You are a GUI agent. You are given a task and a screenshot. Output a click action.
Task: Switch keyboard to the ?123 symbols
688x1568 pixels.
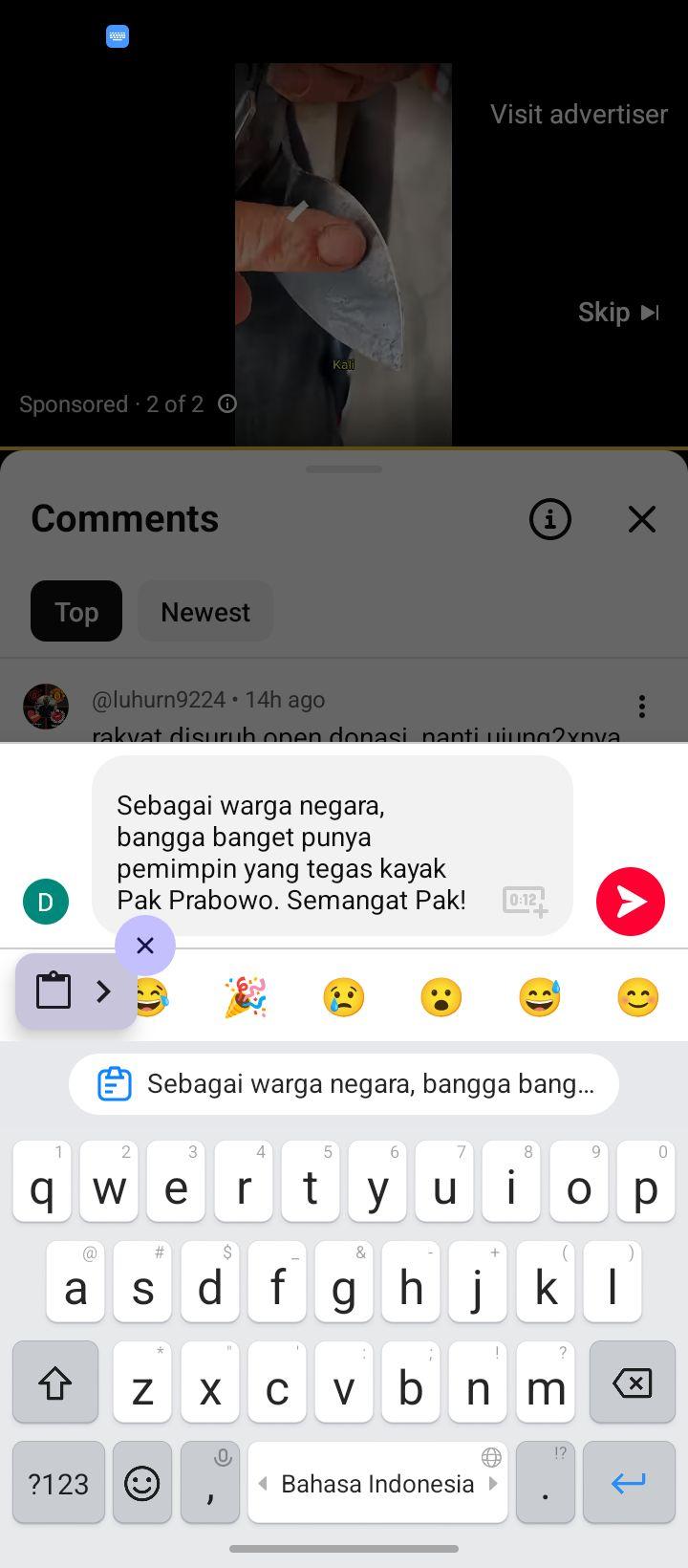(x=58, y=1483)
